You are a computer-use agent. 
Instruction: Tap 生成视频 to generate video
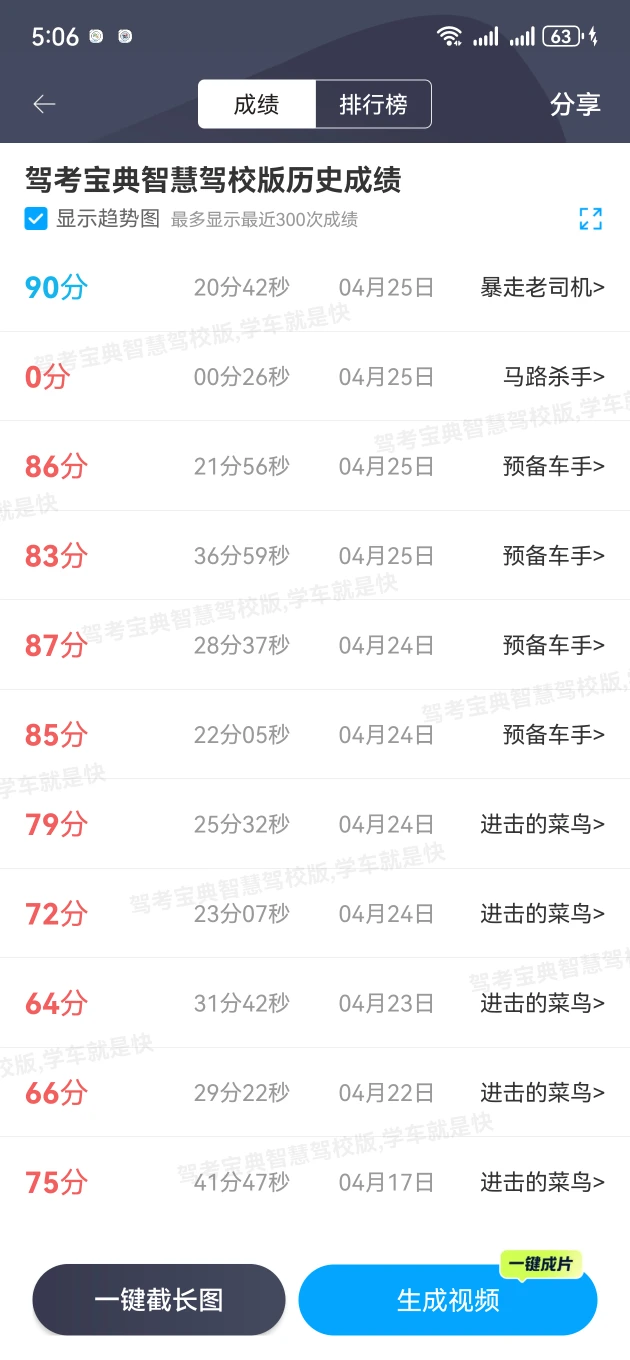click(448, 1300)
